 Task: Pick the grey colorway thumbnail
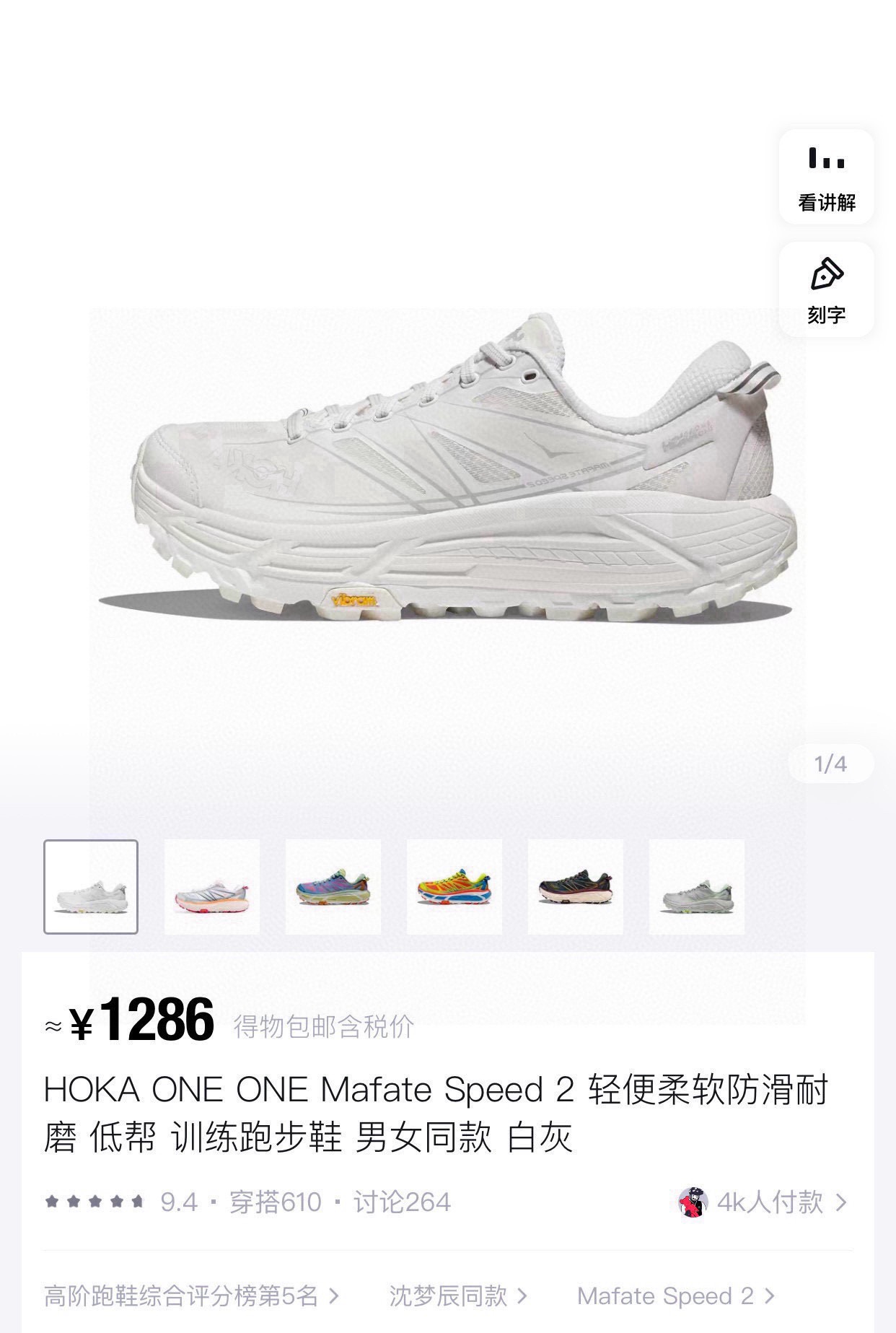[697, 887]
